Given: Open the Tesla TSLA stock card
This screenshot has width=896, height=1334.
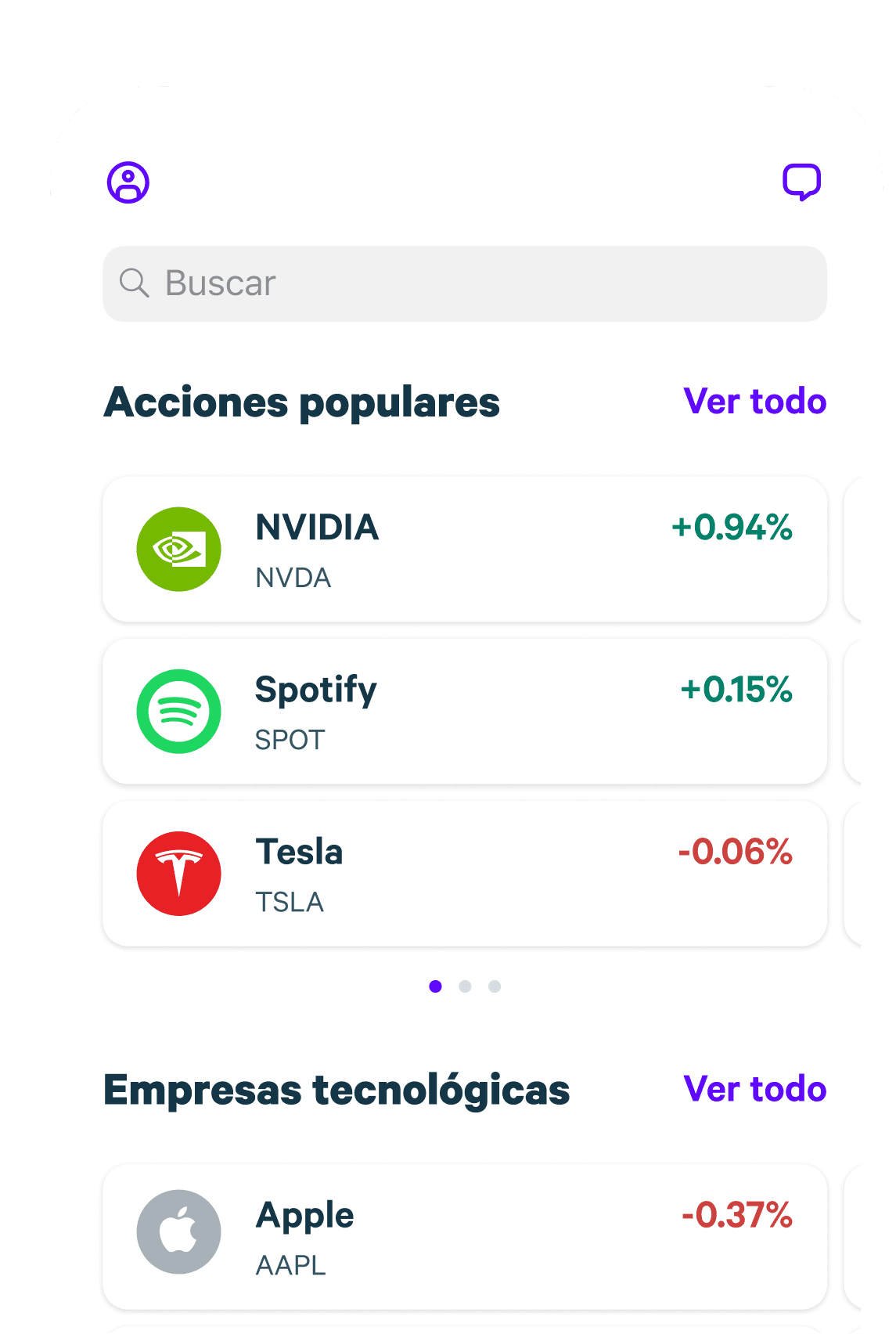Looking at the screenshot, I should [x=465, y=874].
